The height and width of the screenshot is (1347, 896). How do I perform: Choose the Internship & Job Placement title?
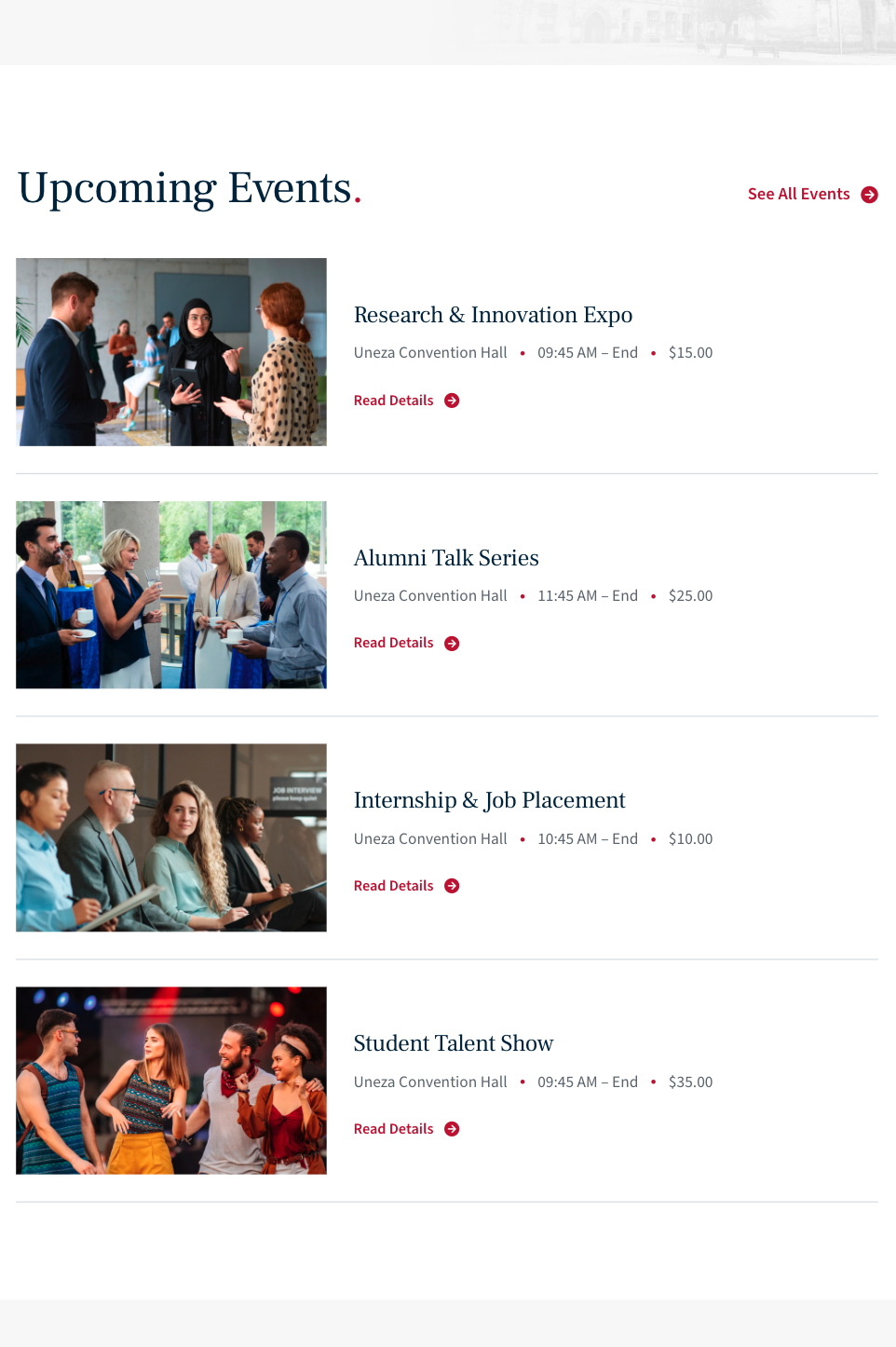coord(489,800)
